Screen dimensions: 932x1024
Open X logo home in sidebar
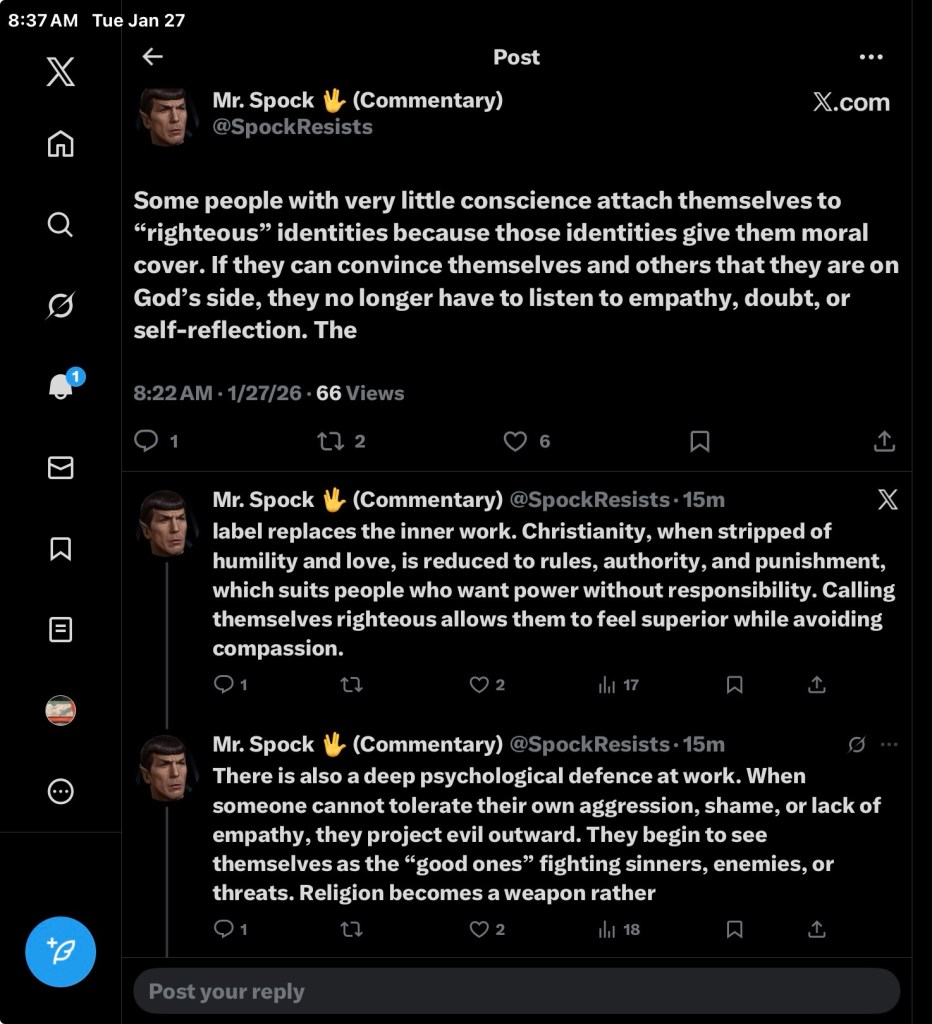(x=60, y=72)
